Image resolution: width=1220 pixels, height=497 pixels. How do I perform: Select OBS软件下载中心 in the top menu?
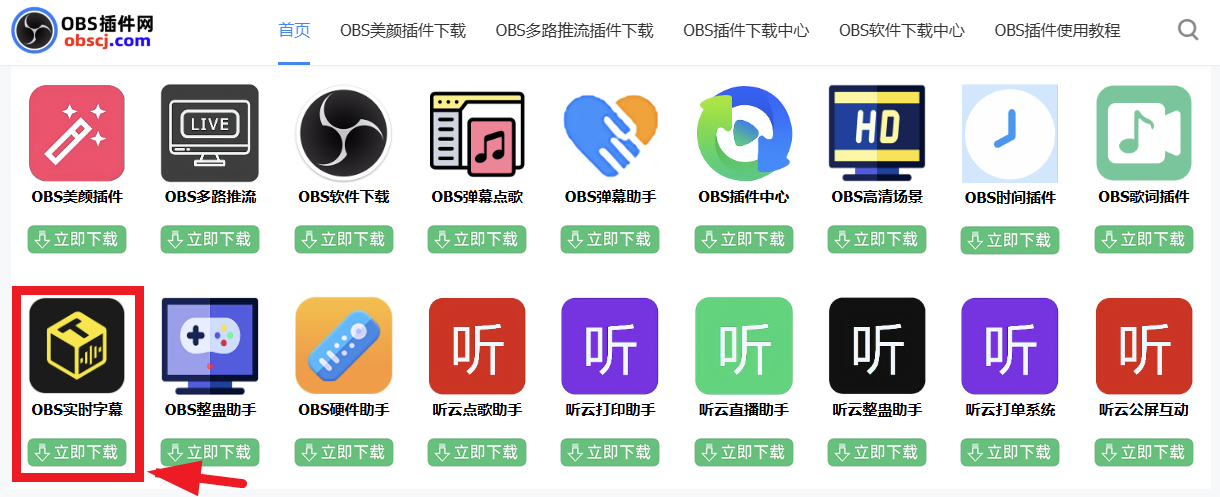(902, 30)
